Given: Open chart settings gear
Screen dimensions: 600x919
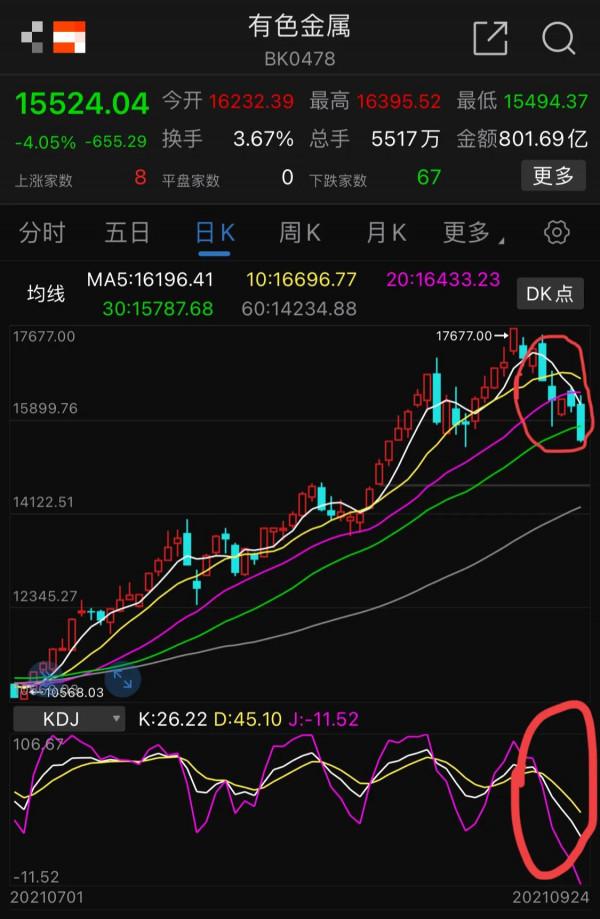Looking at the screenshot, I should point(556,233).
